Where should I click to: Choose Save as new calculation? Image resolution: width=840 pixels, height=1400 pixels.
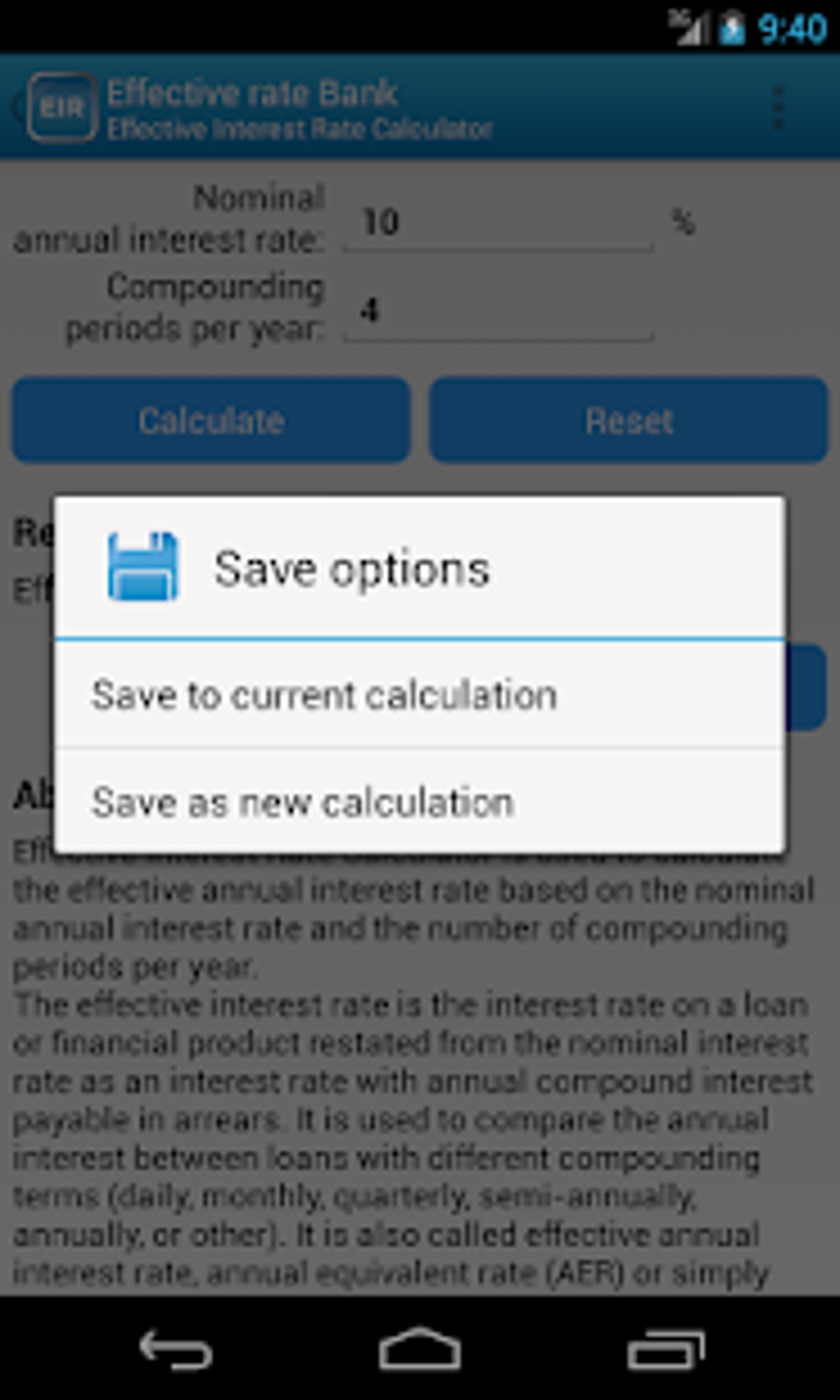point(418,802)
